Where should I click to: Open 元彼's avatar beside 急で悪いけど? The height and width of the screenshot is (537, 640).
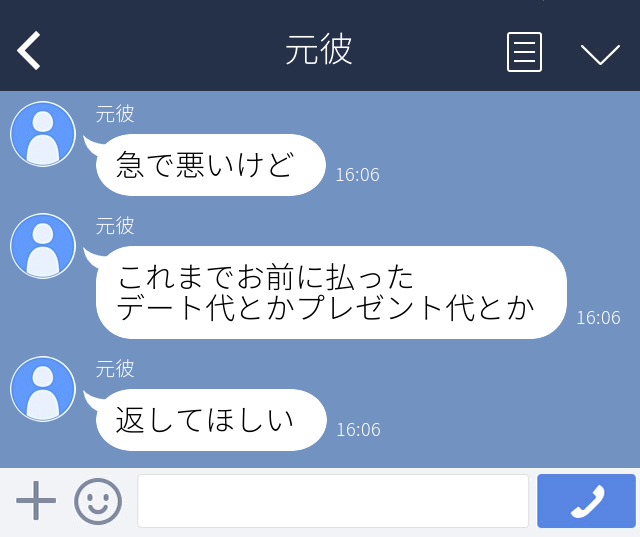(43, 134)
